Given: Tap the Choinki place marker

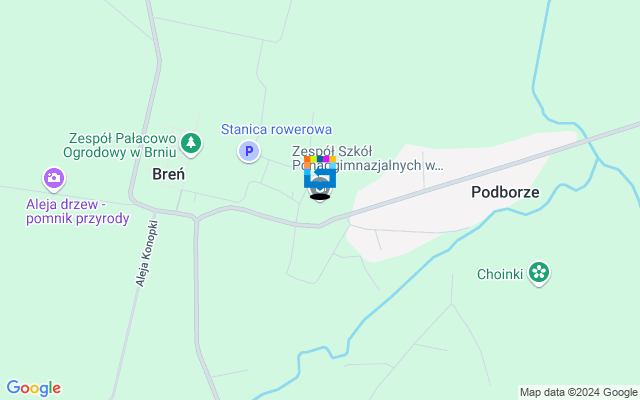Looking at the screenshot, I should [539, 272].
